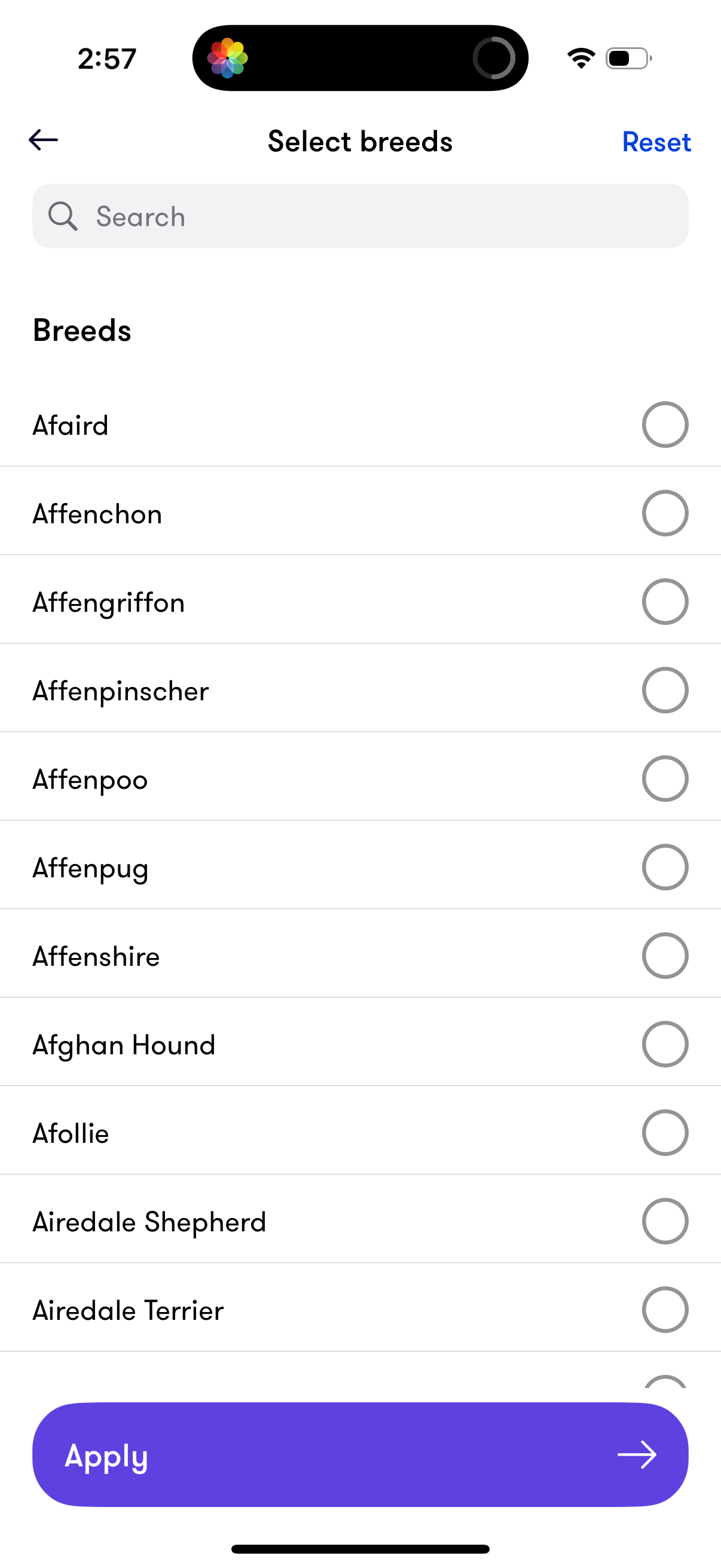Select the Affenpinscher breed radio button

coord(664,690)
